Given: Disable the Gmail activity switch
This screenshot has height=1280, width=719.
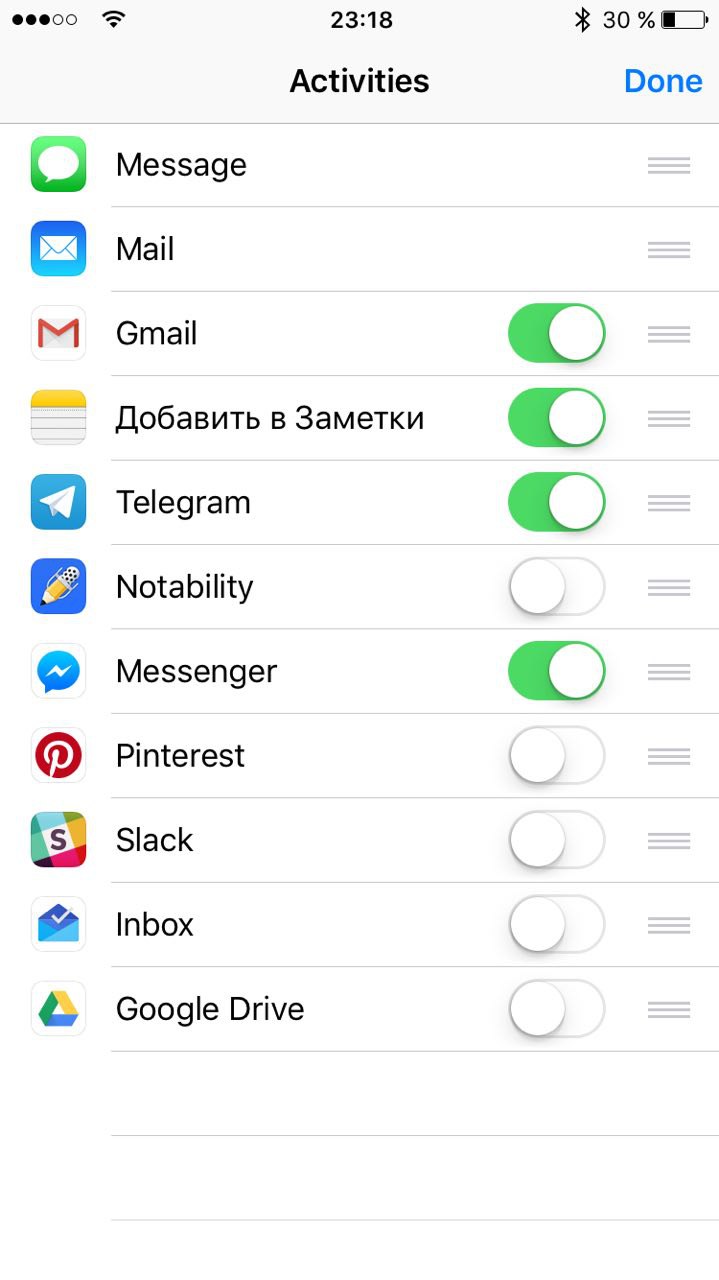Looking at the screenshot, I should pyautogui.click(x=556, y=333).
